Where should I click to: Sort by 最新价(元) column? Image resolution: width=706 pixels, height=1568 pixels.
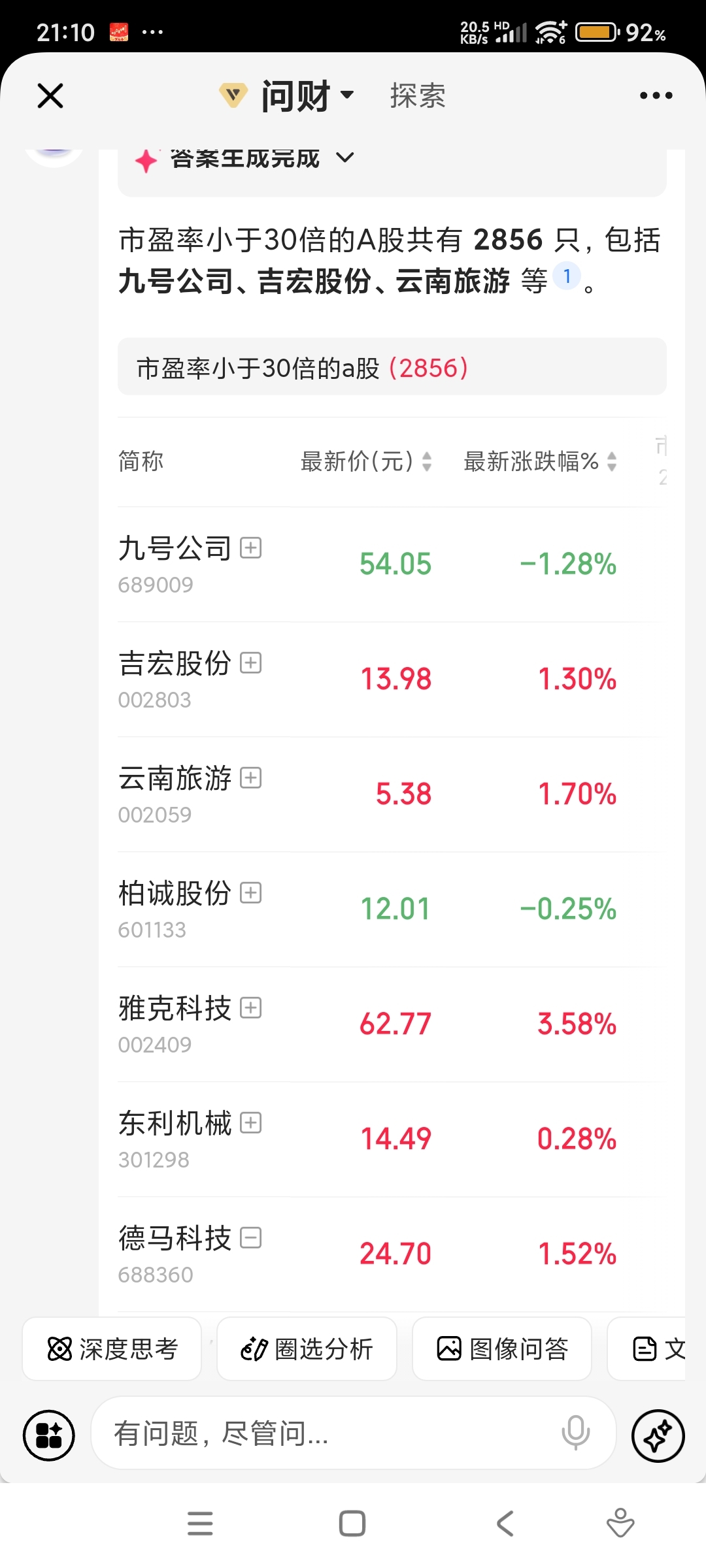[x=366, y=461]
